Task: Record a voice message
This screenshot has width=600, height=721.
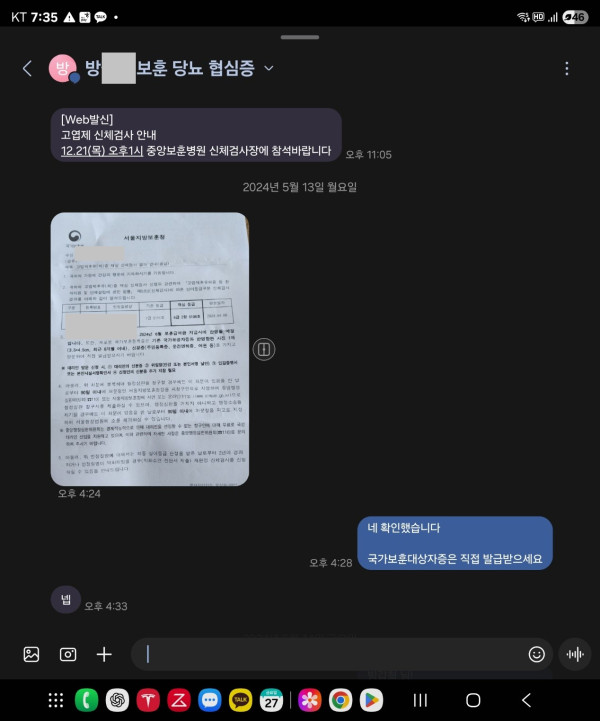Action: pyautogui.click(x=574, y=654)
